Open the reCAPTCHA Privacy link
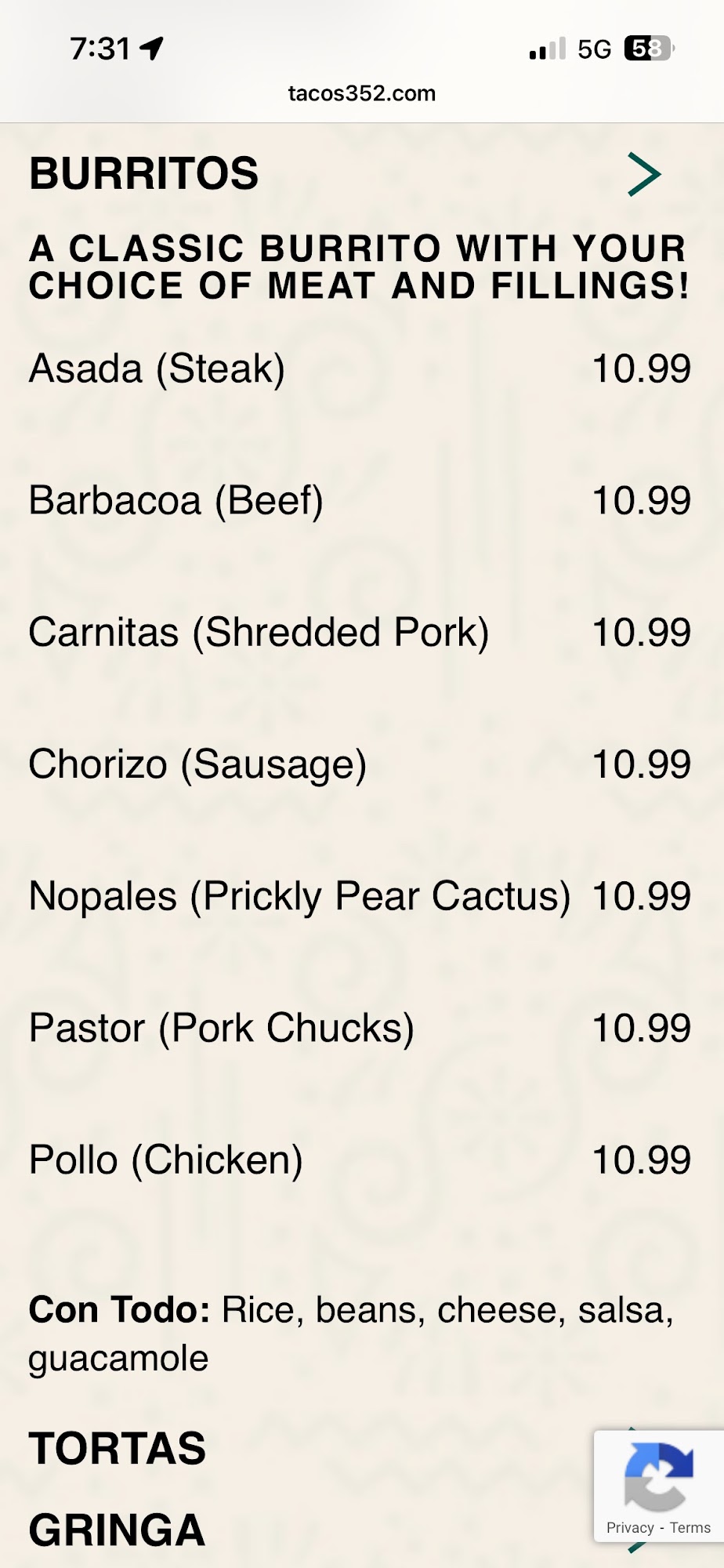 point(629,1527)
